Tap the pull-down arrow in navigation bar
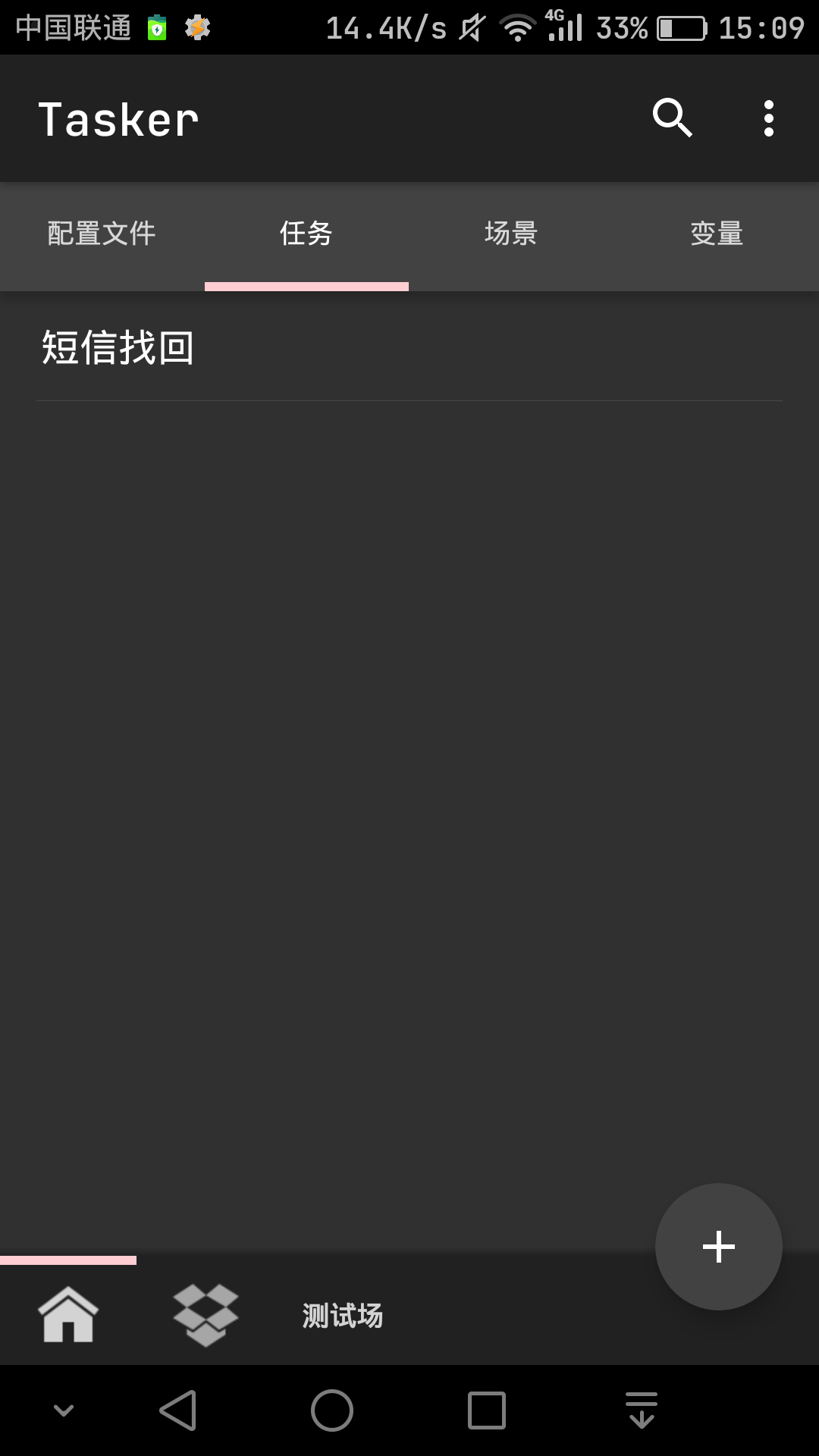This screenshot has width=819, height=1456. point(642,1410)
